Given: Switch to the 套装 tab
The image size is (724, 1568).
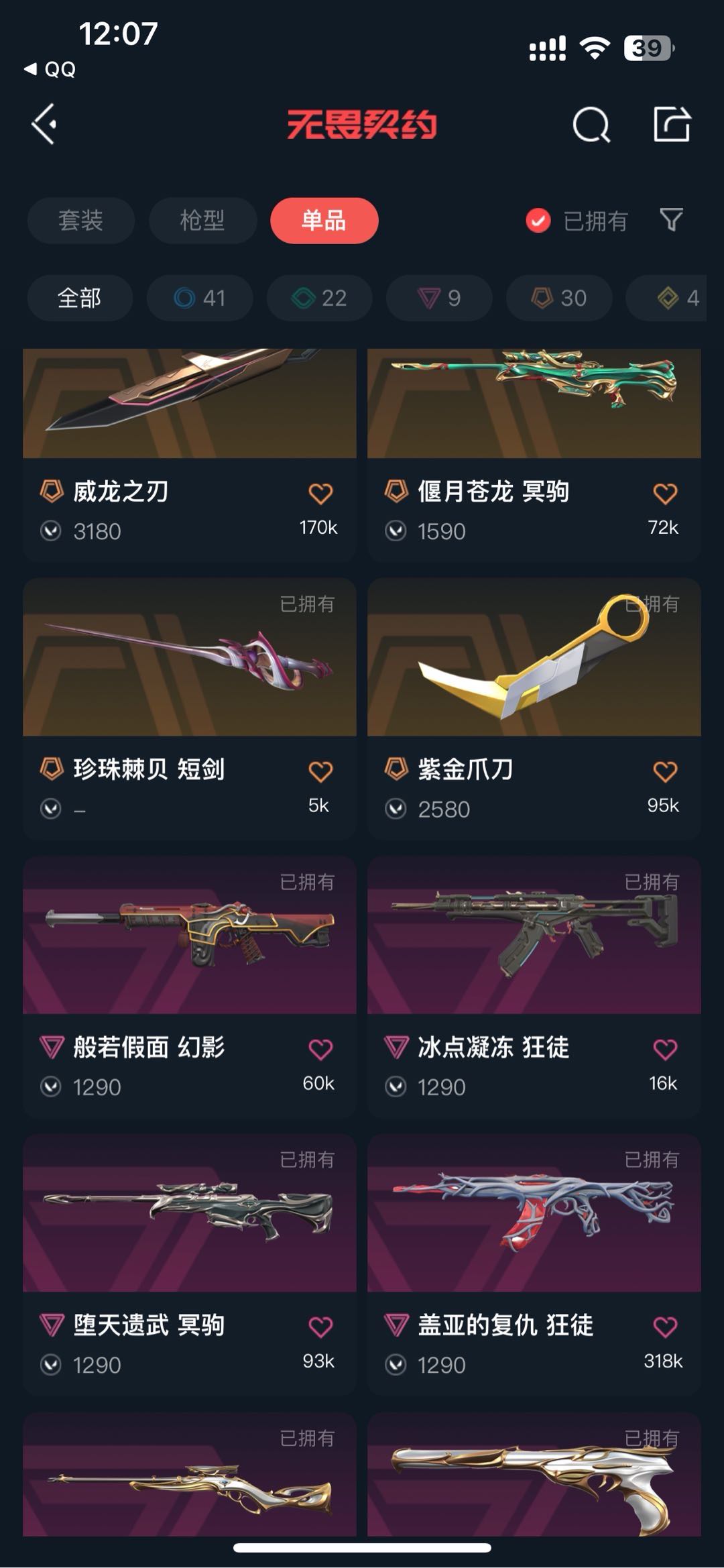Looking at the screenshot, I should pyautogui.click(x=80, y=221).
